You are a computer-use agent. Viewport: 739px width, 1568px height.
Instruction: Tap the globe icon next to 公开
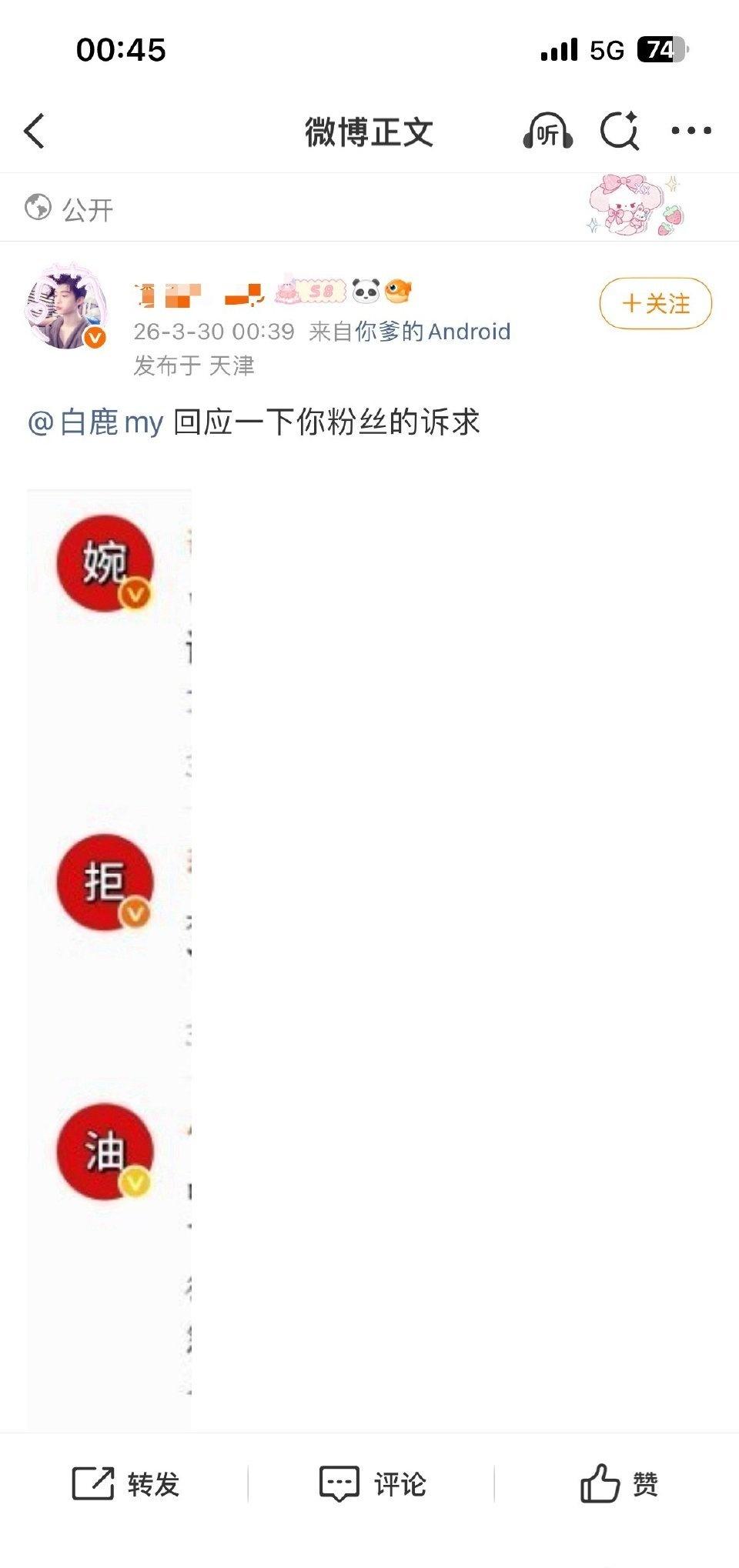point(35,207)
